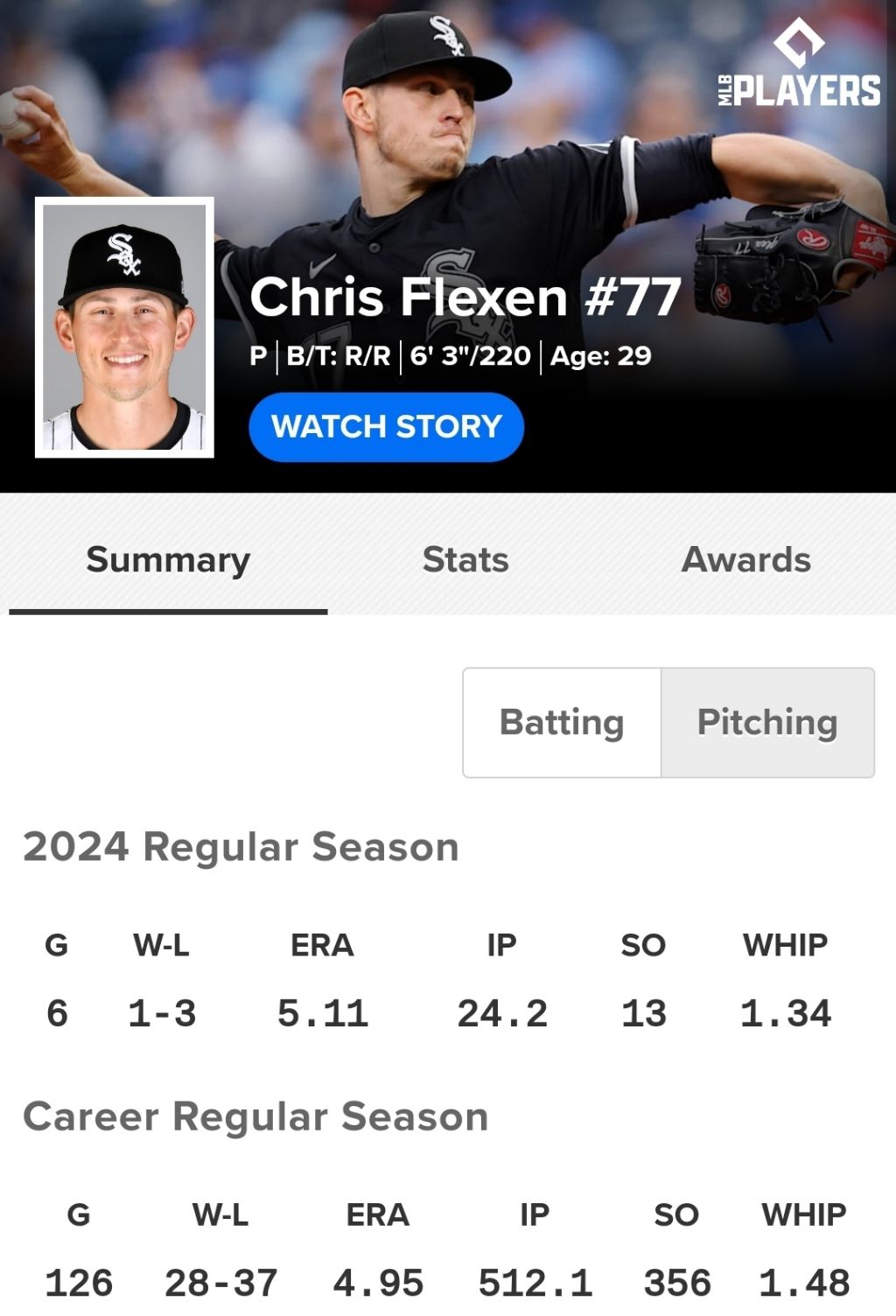Select the Summary tab
The height and width of the screenshot is (1316, 896).
pos(168,560)
